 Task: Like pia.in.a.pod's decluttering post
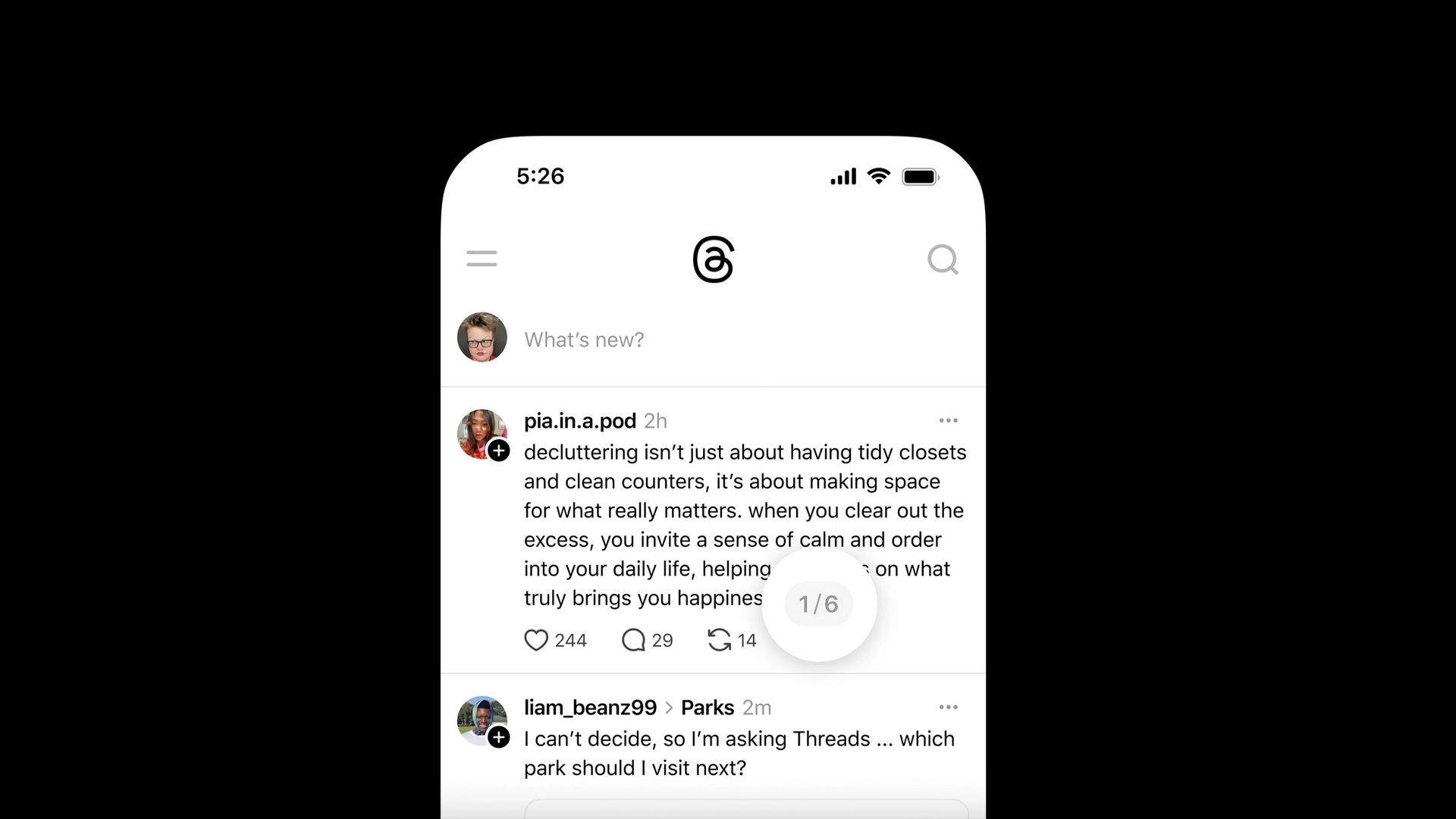click(x=536, y=641)
